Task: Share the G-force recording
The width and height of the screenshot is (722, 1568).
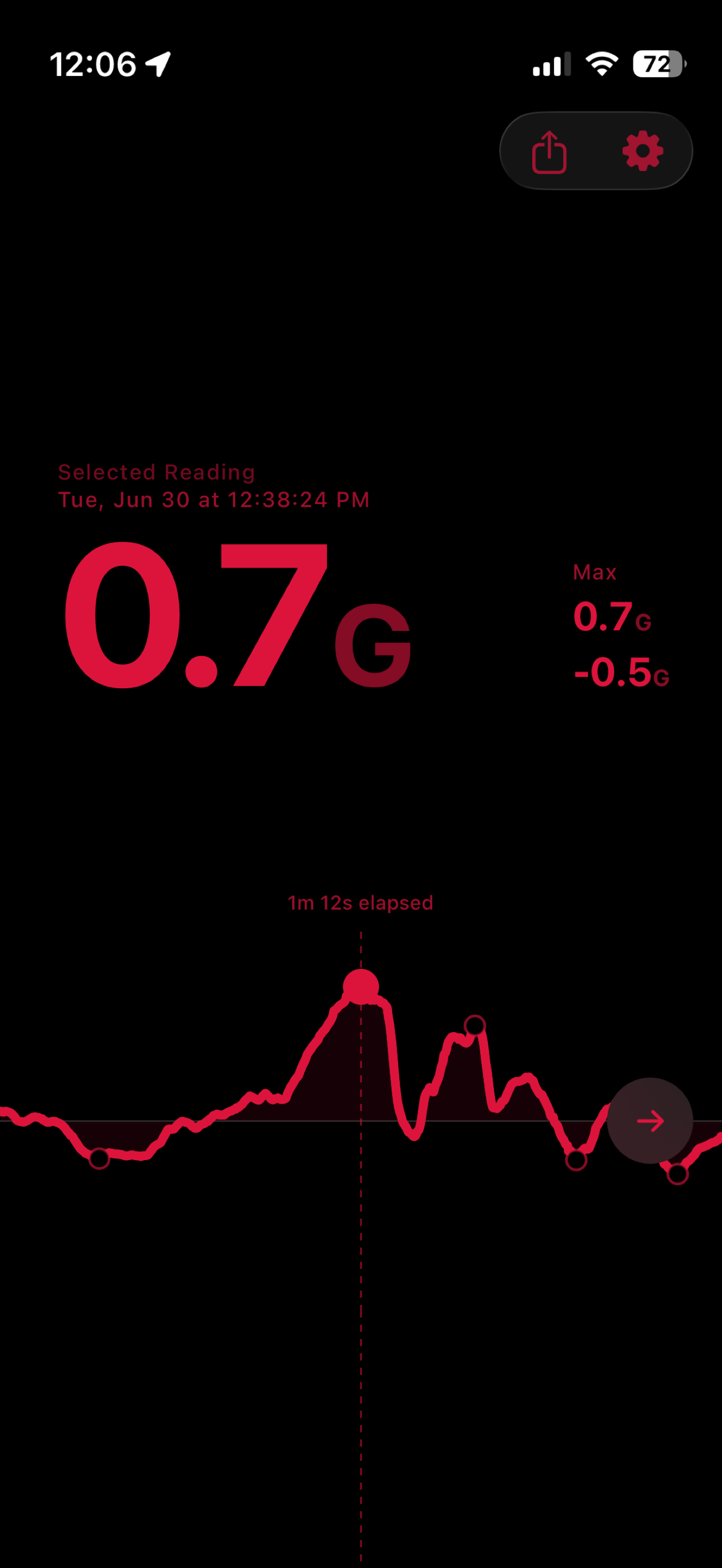Action: 549,152
